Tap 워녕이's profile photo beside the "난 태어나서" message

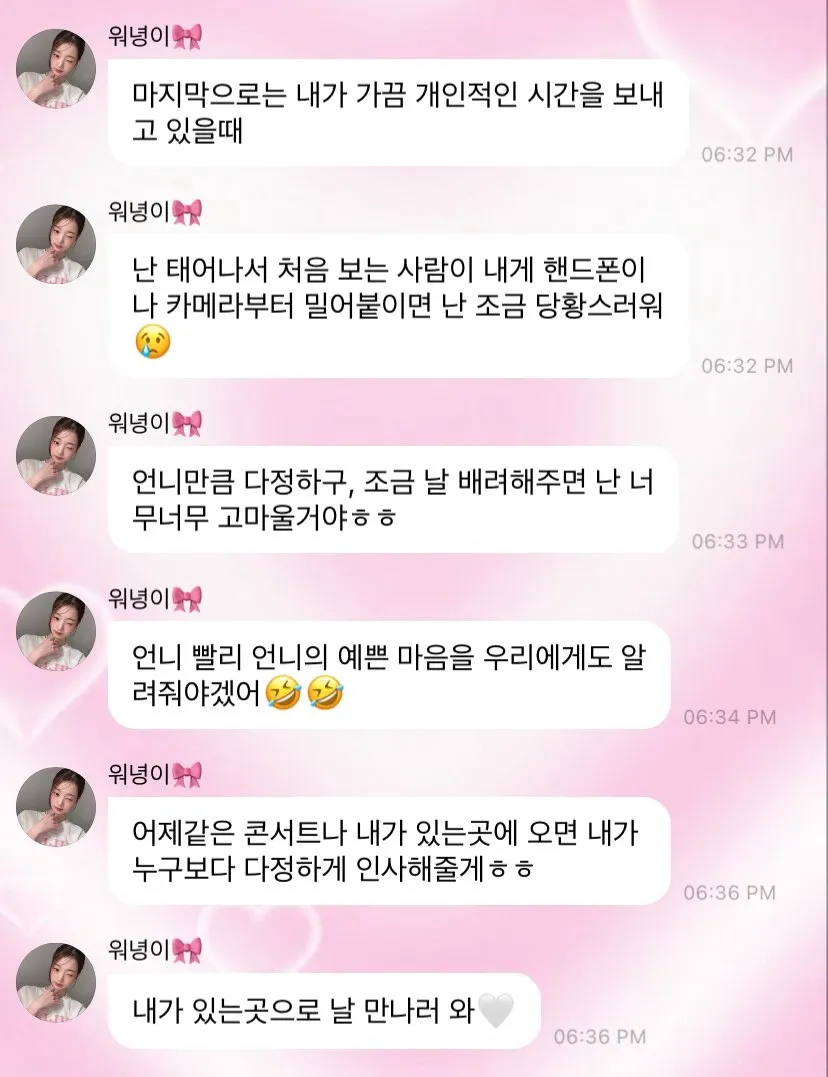click(x=57, y=244)
